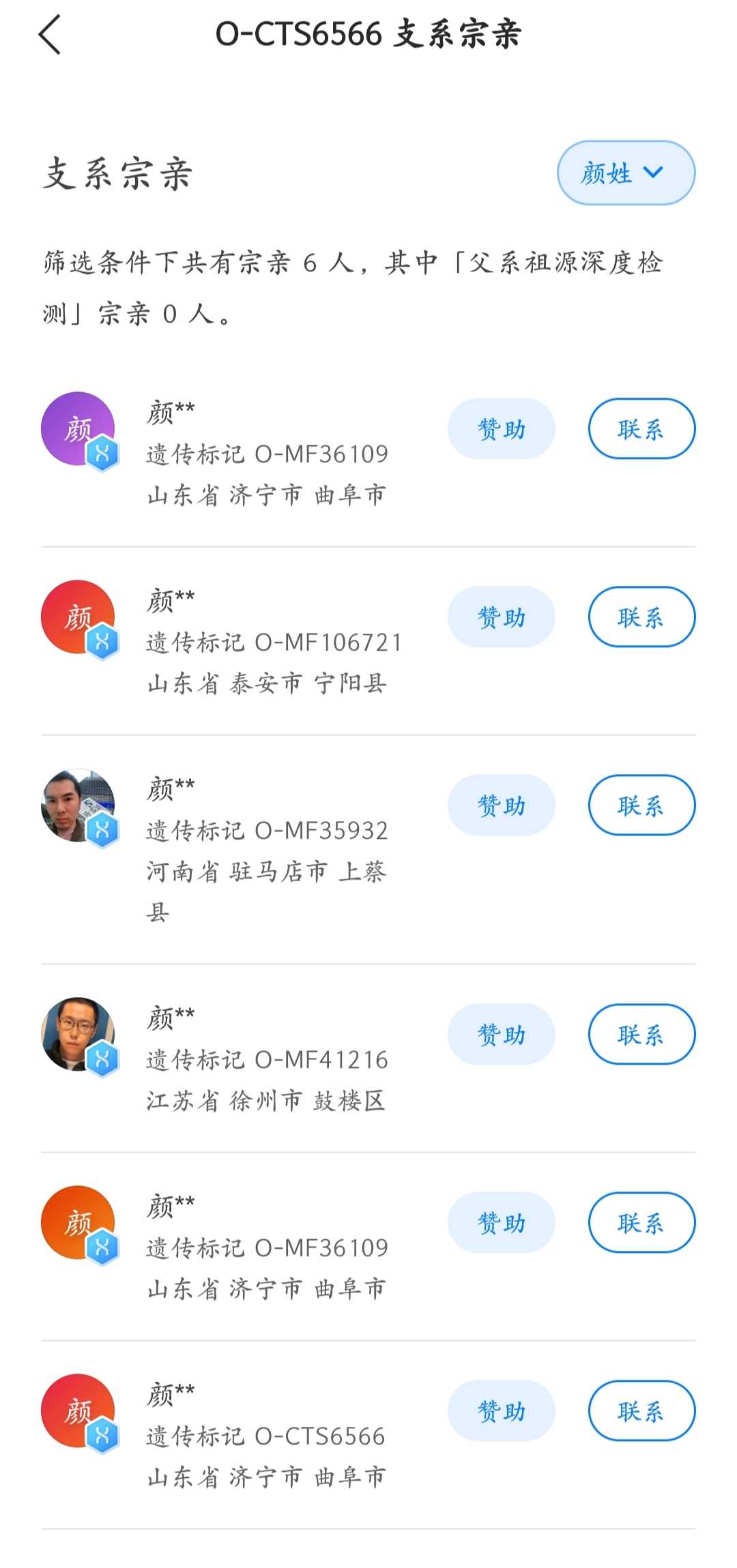Sponsor the relative from 徐州市 鼓楼区
The image size is (737, 1568).
coord(501,1035)
